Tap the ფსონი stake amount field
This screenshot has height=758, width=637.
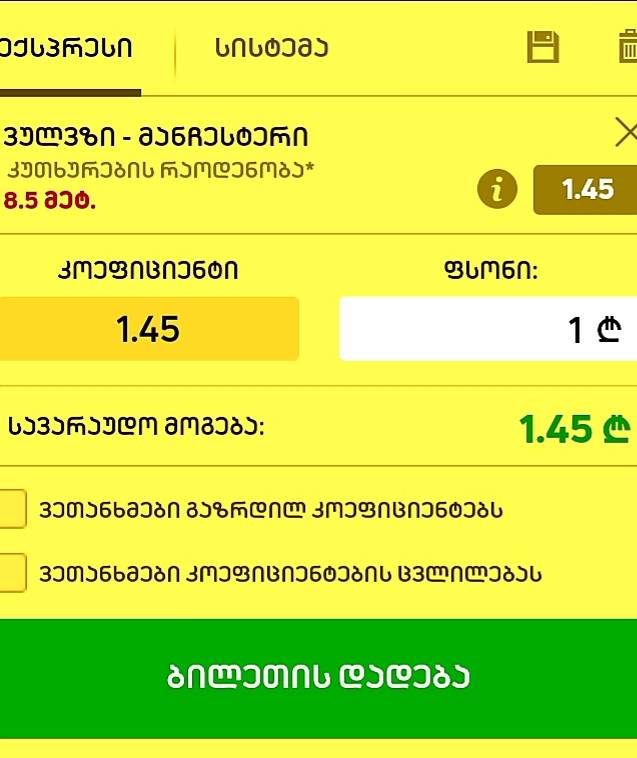pyautogui.click(x=488, y=329)
